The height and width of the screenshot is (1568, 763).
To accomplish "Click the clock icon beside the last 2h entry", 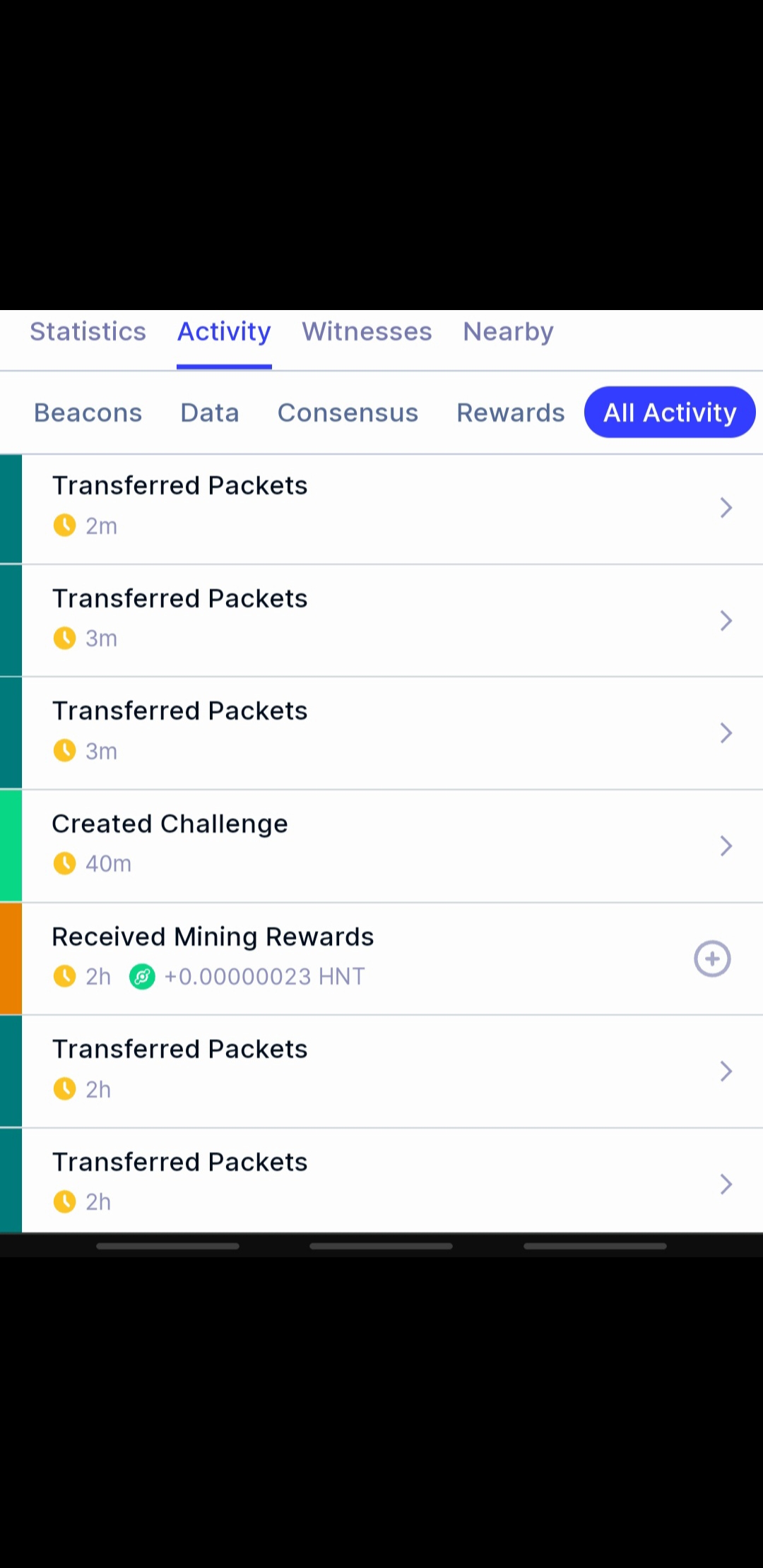I will tap(65, 1201).
